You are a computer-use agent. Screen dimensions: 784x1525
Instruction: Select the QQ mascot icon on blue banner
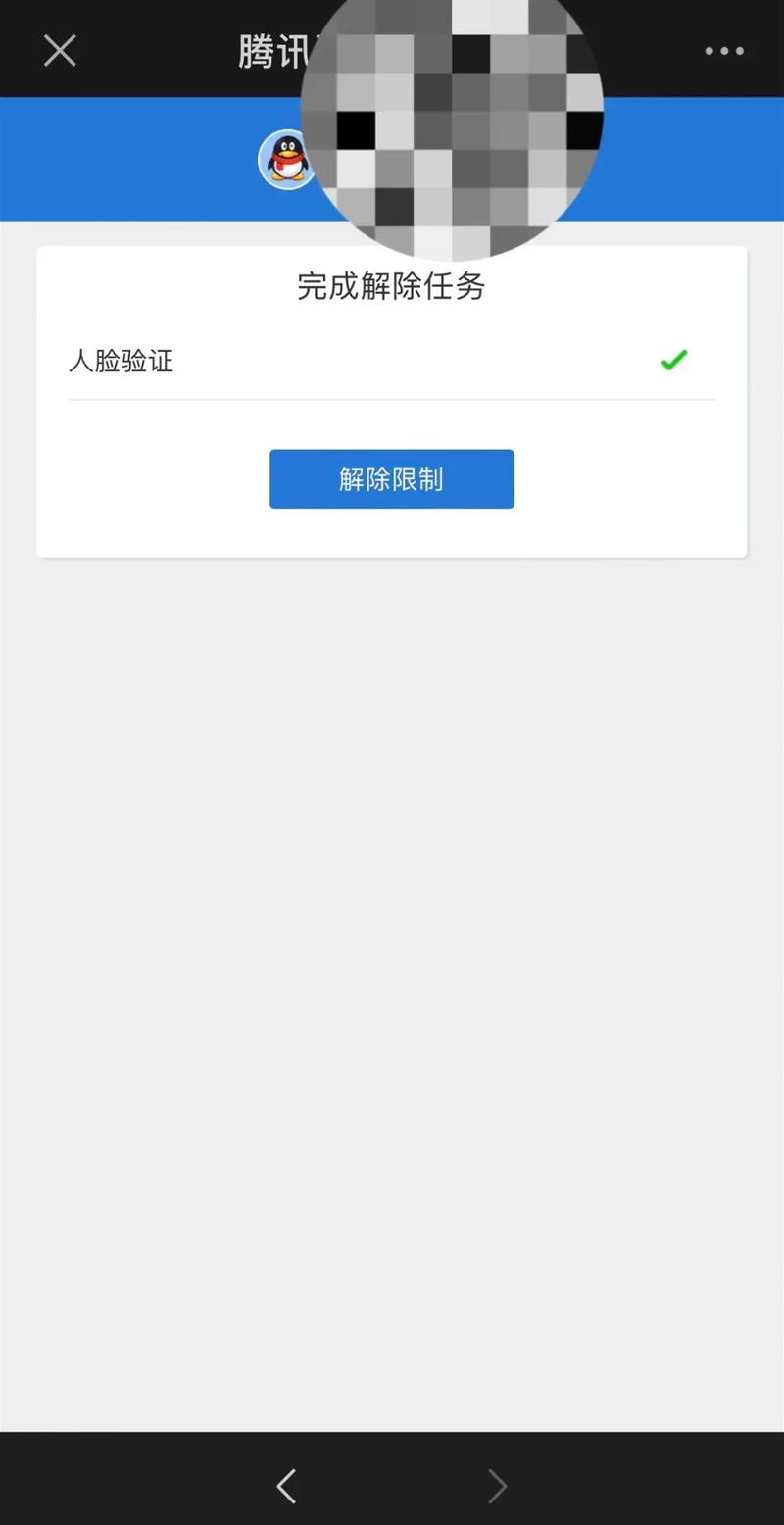(x=287, y=160)
